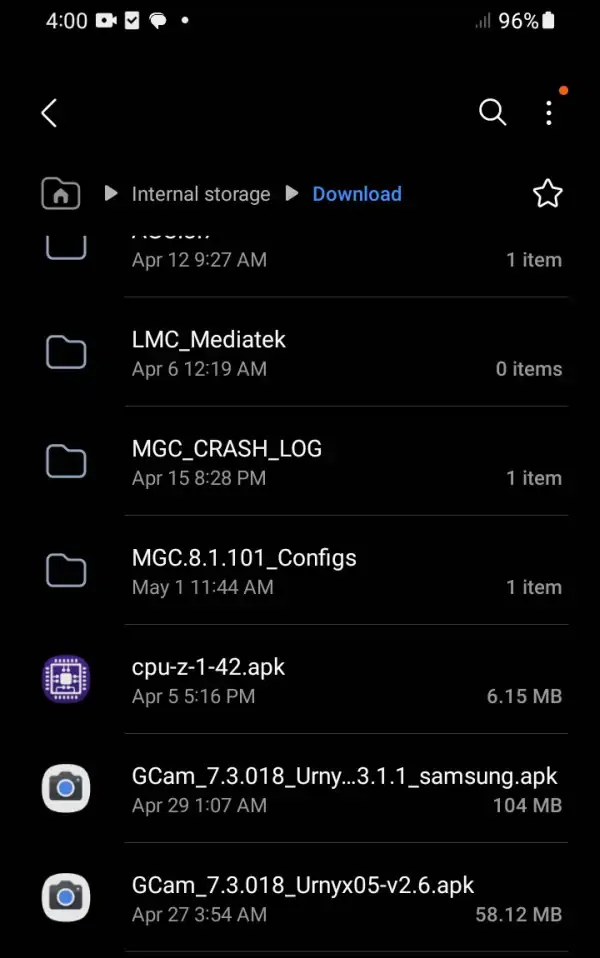Open GCam_7.3.018_Urnyx05-v2.6.apk file
This screenshot has height=958, width=600.
[x=300, y=898]
